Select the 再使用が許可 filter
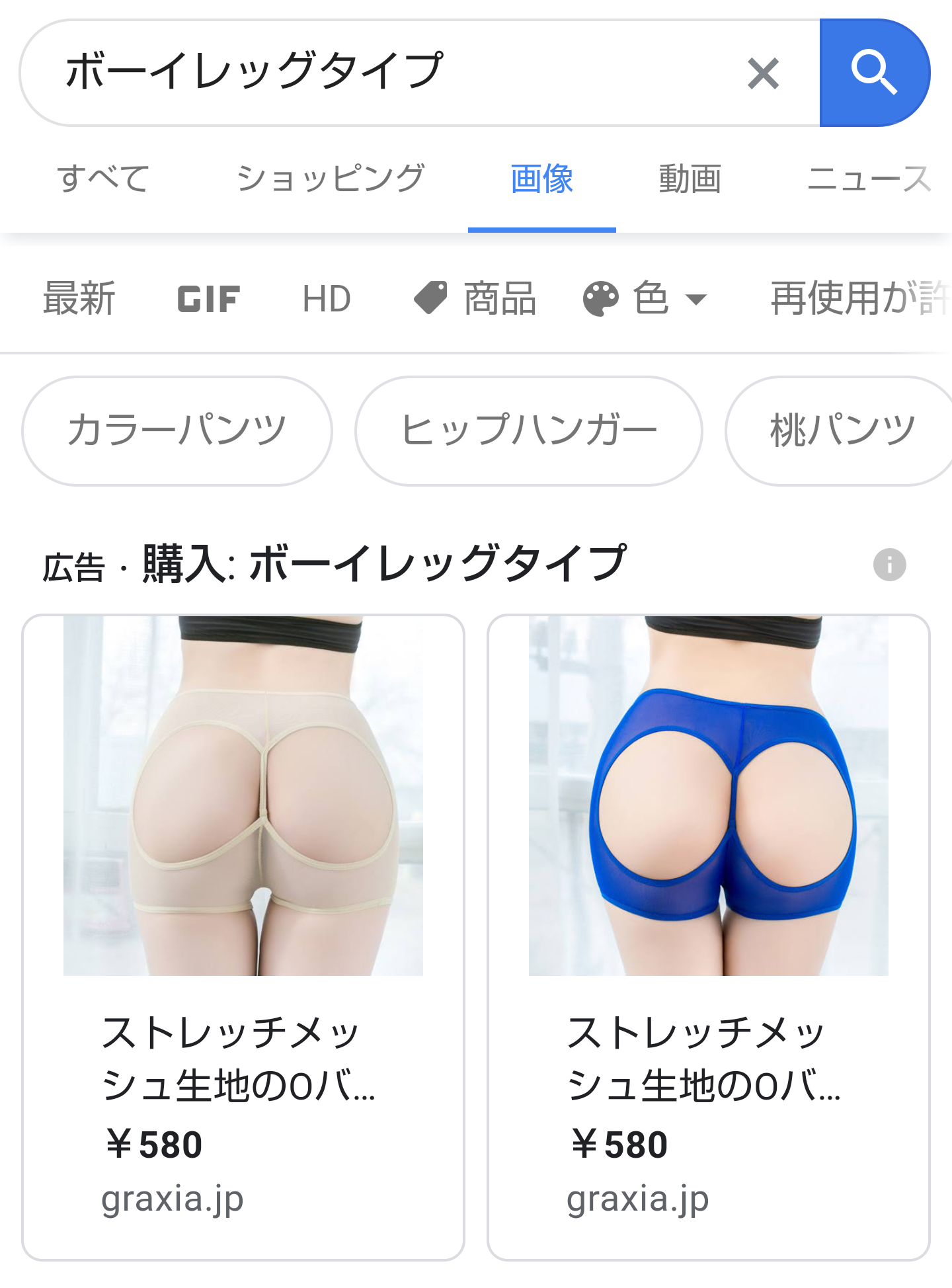 [859, 298]
